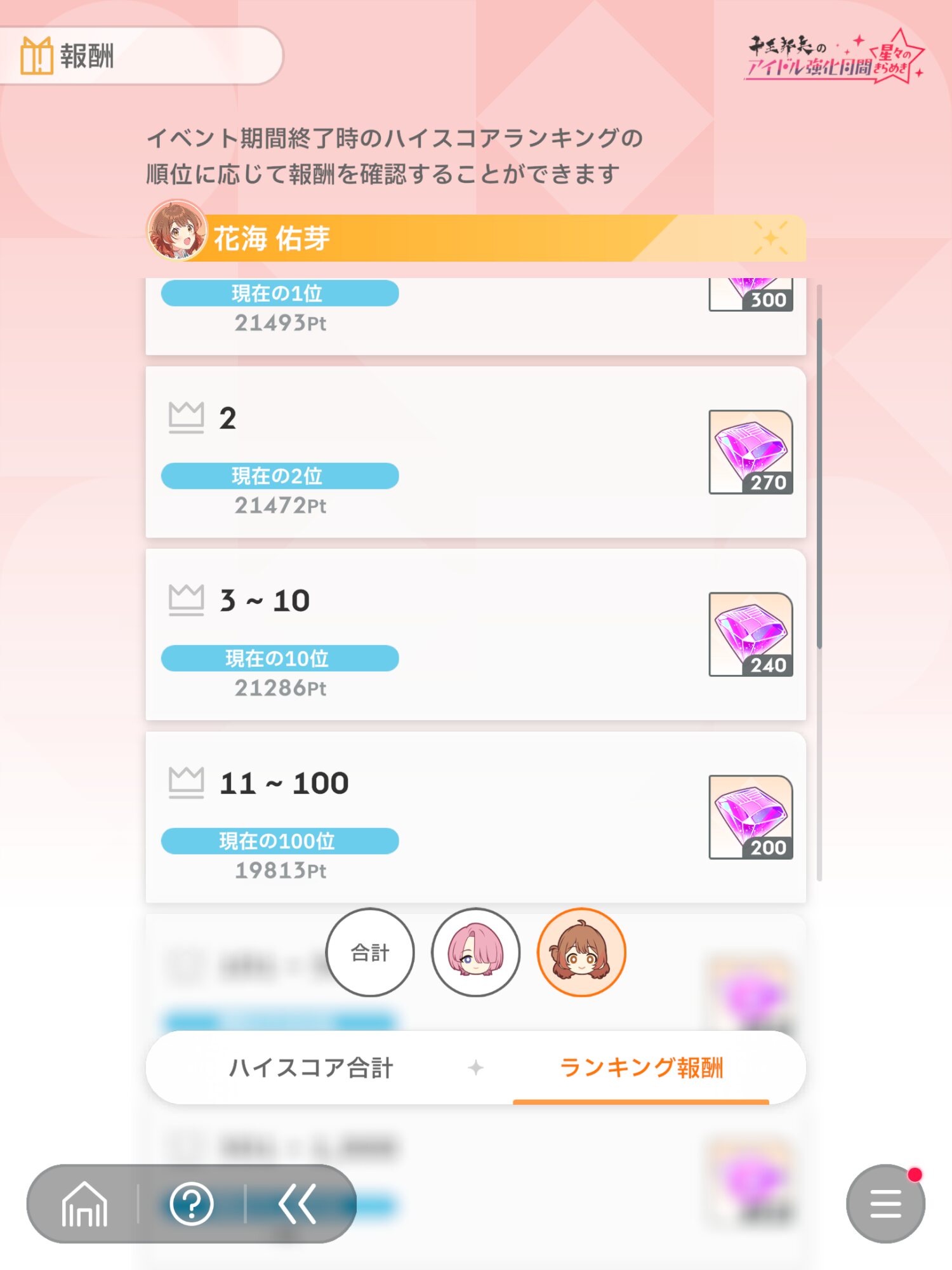The image size is (952, 1270).
Task: View the 300 jewel reward for rank 1
Action: tap(751, 295)
